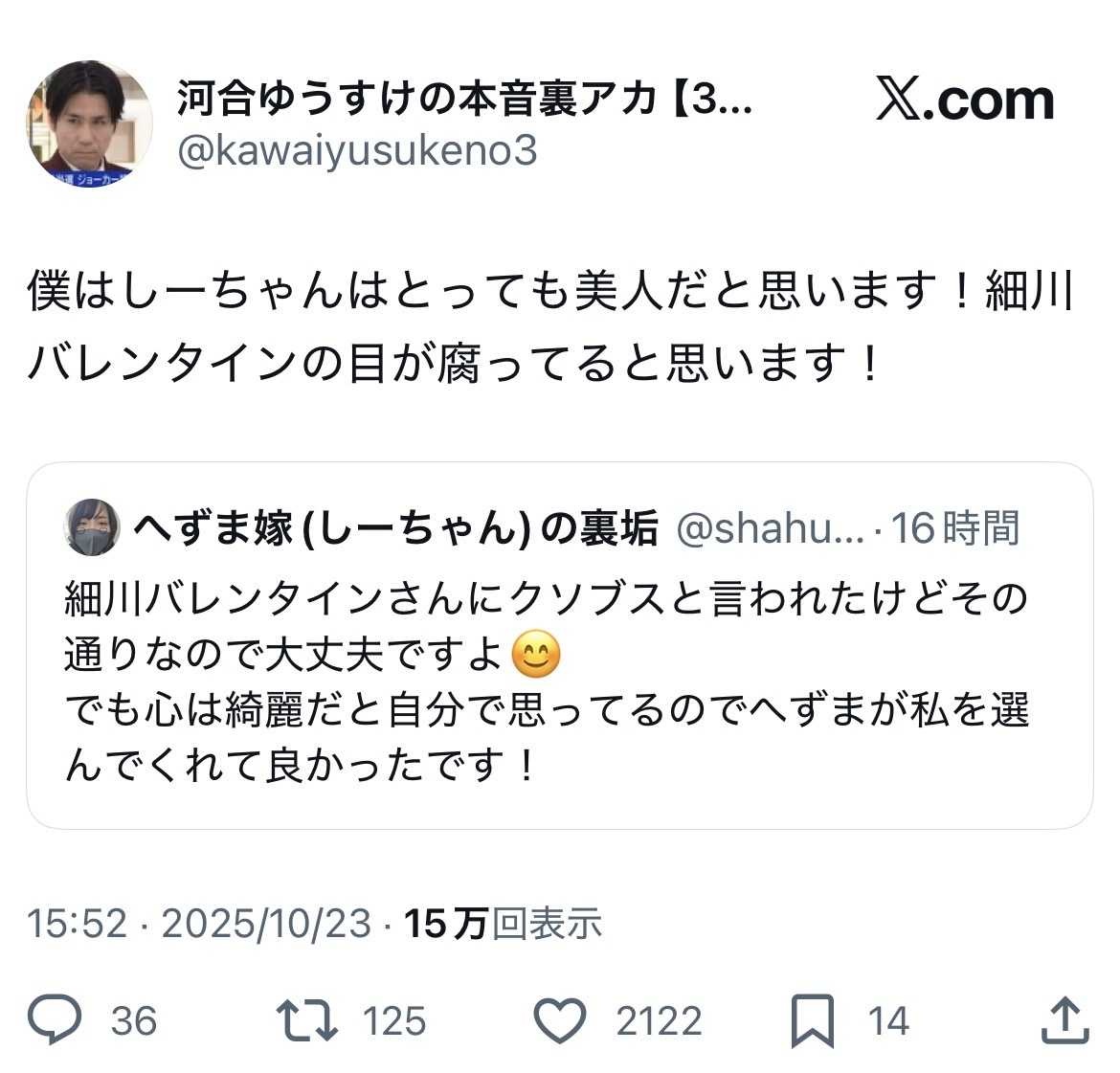Reply to 河合ゆうすけ's post
The width and height of the screenshot is (1120, 1073).
(56, 1020)
